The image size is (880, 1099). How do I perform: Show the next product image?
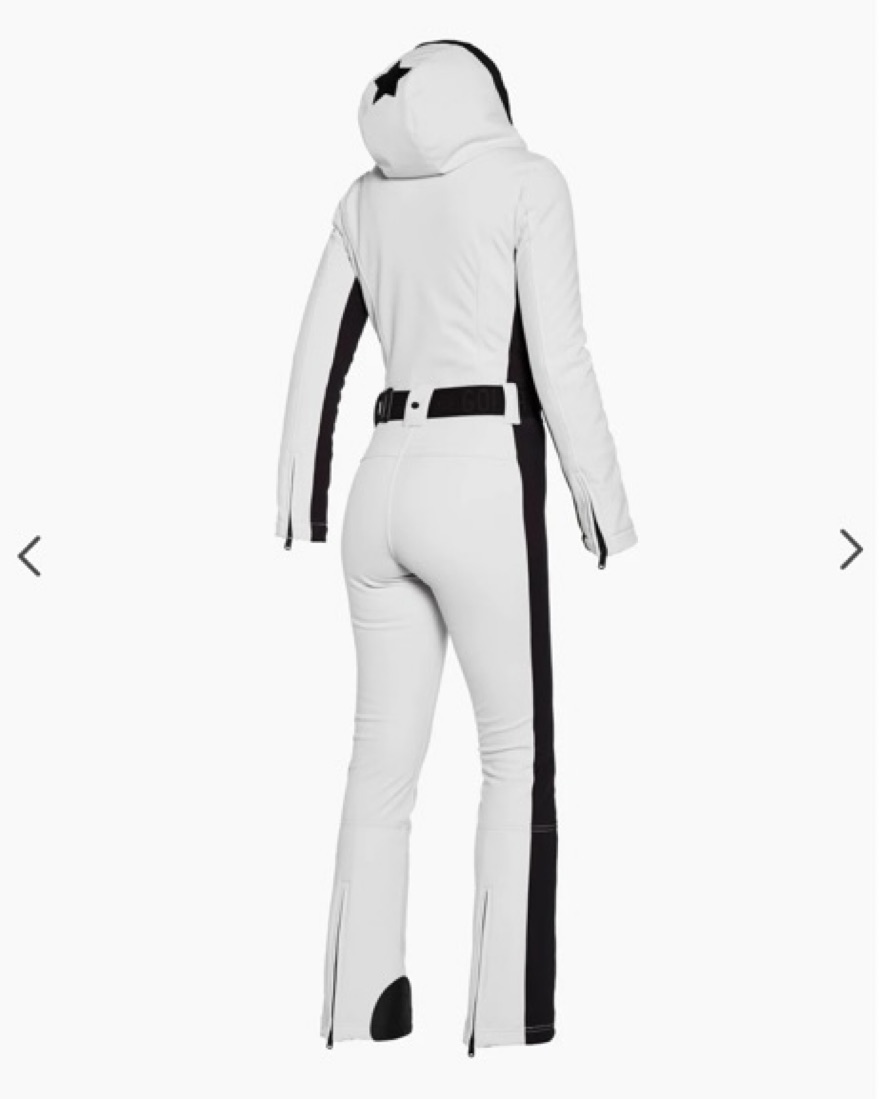[x=850, y=549]
